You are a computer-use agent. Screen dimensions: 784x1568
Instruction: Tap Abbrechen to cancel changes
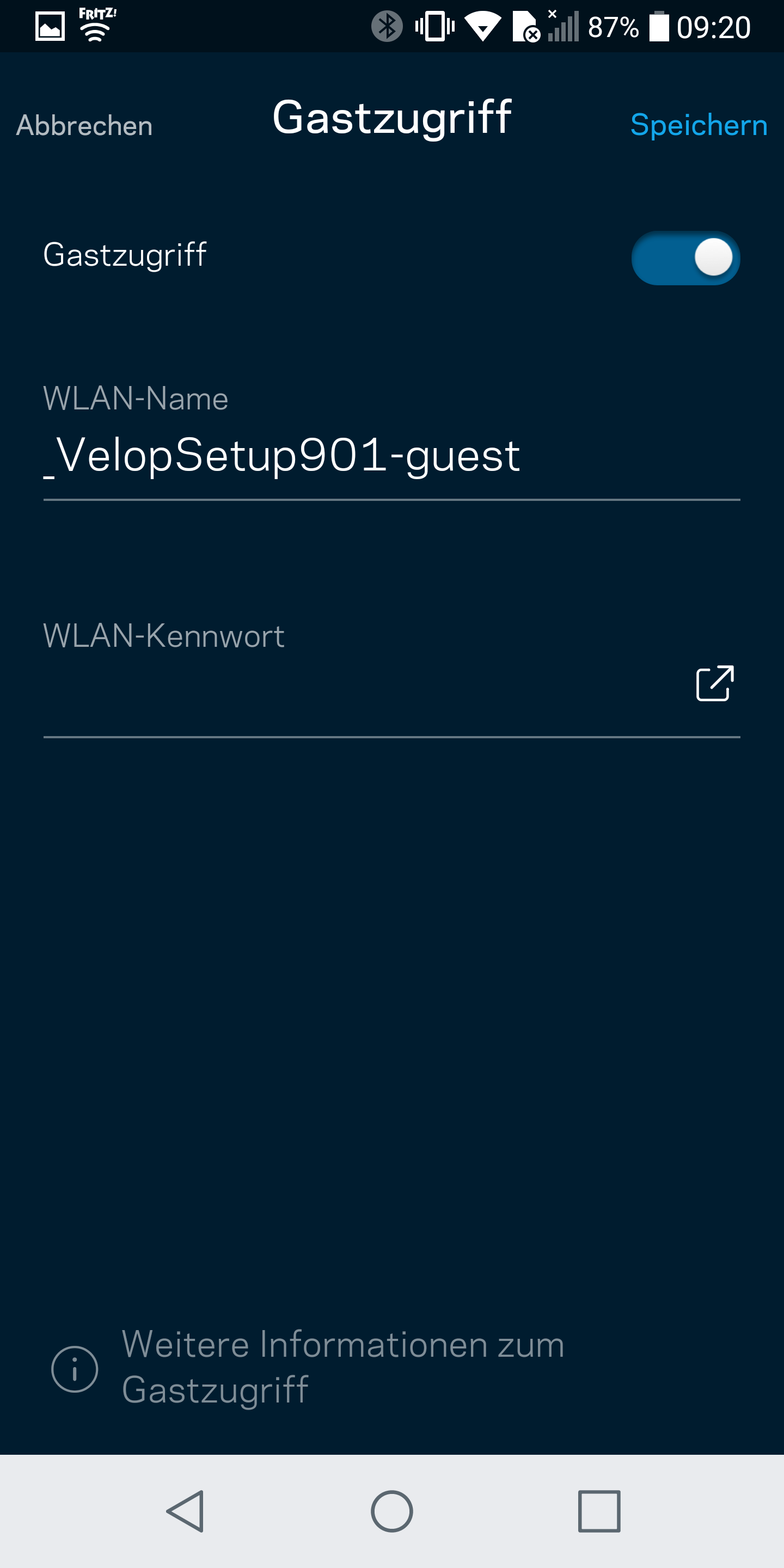click(84, 126)
